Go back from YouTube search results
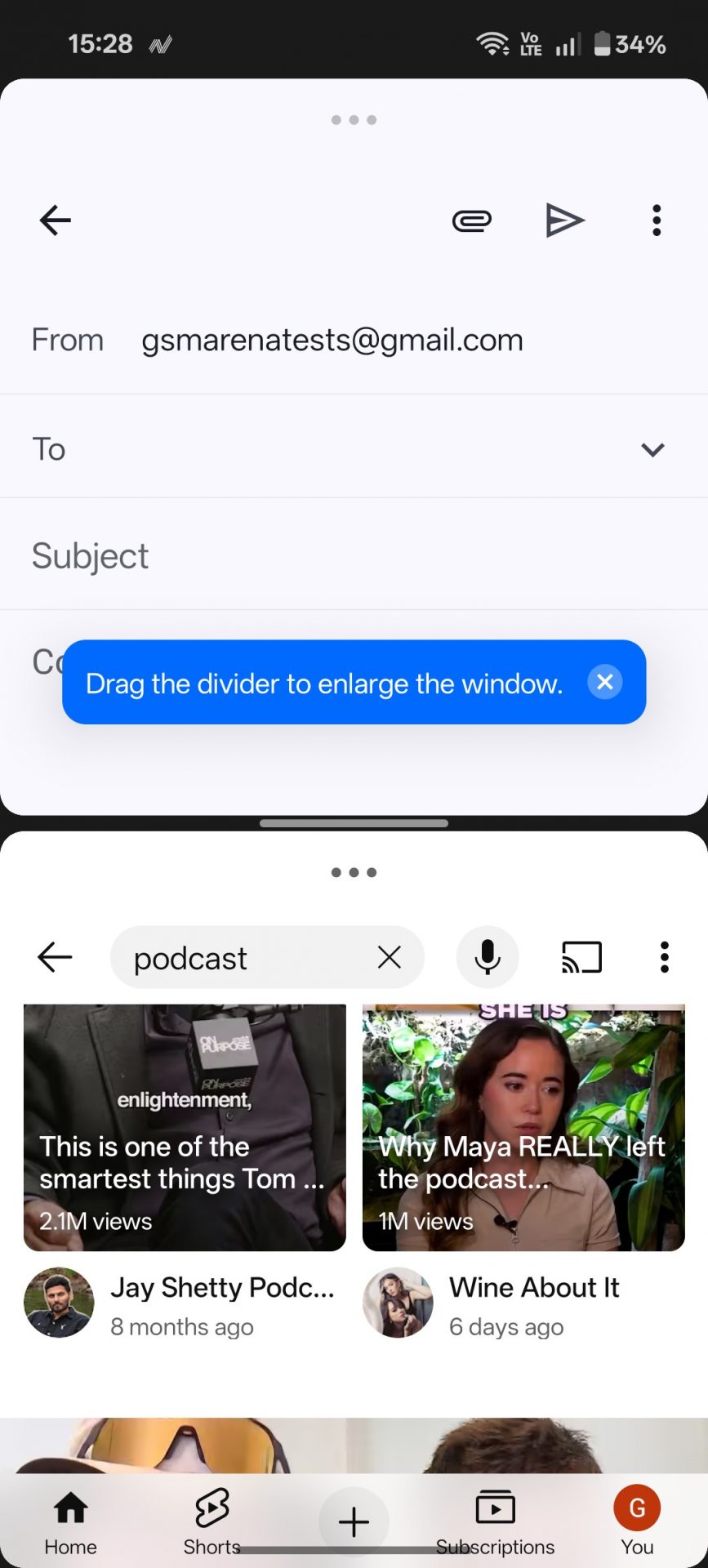The height and width of the screenshot is (1568, 708). (56, 957)
